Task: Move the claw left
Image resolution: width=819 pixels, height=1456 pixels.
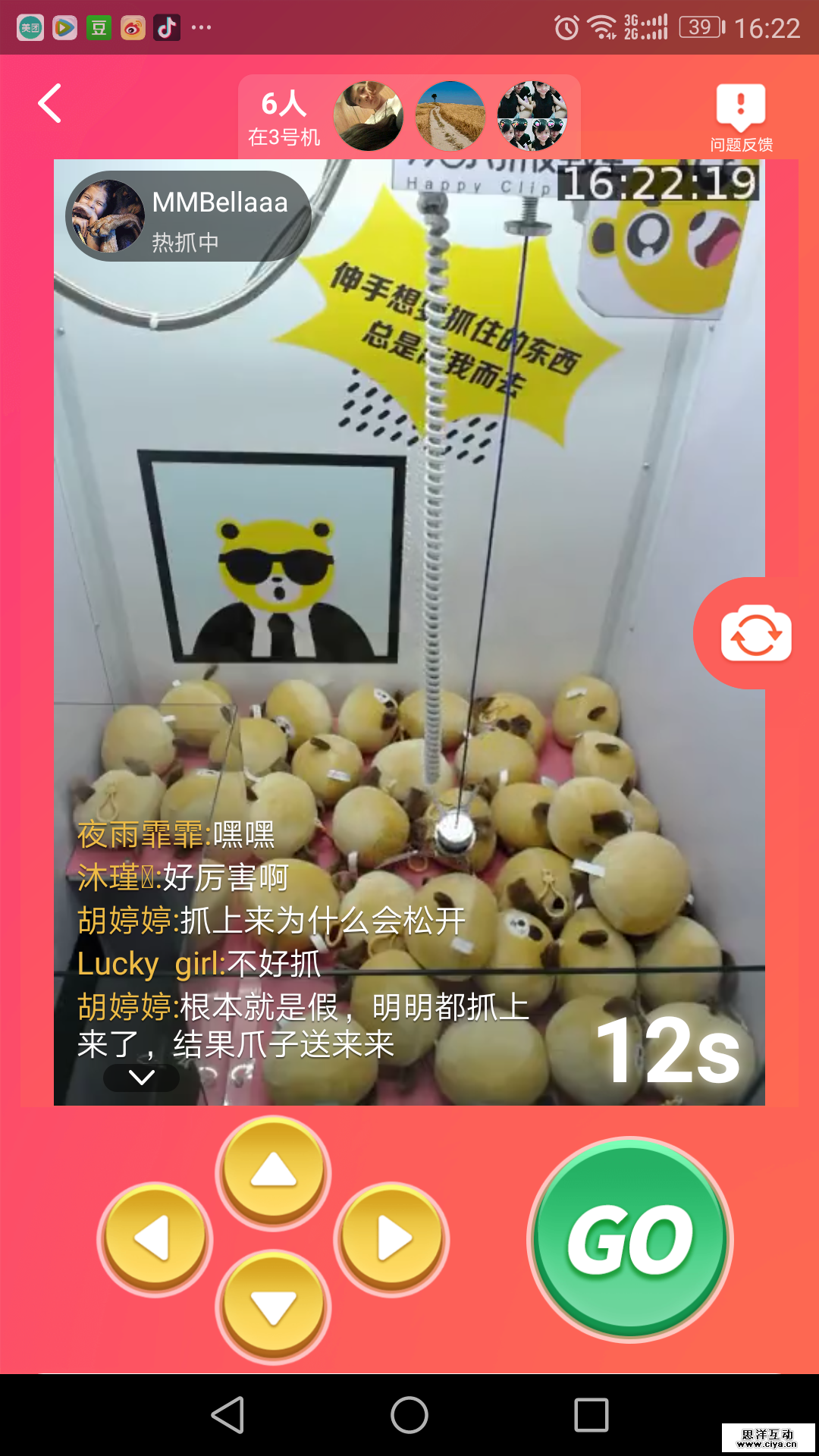Action: 155,1239
